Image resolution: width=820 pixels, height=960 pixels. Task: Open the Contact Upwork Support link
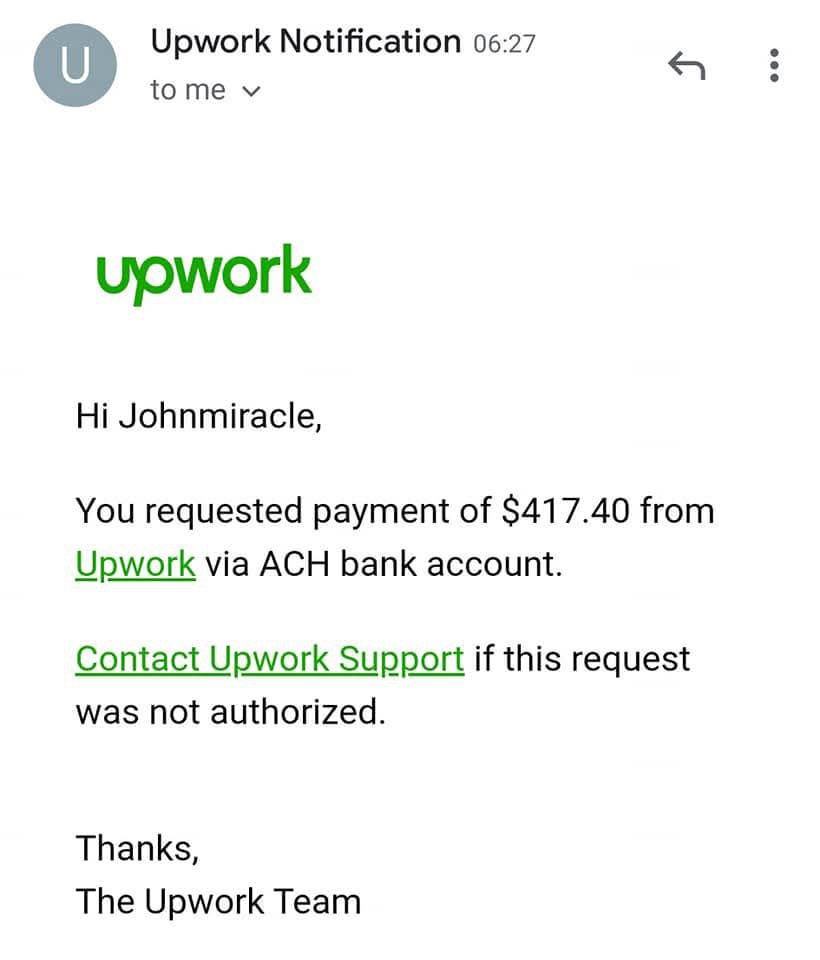tap(269, 659)
